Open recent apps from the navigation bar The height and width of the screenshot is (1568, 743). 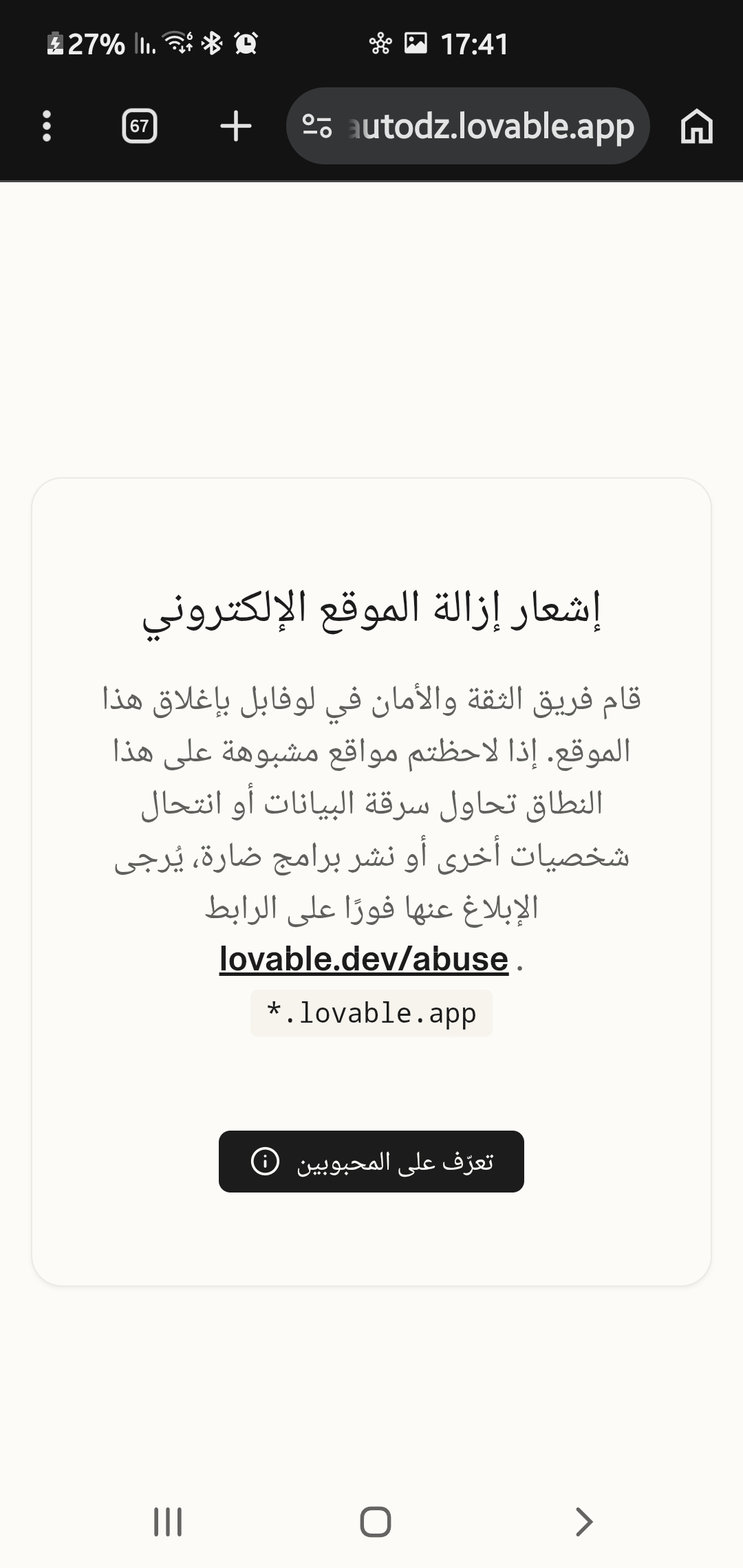(x=167, y=1522)
